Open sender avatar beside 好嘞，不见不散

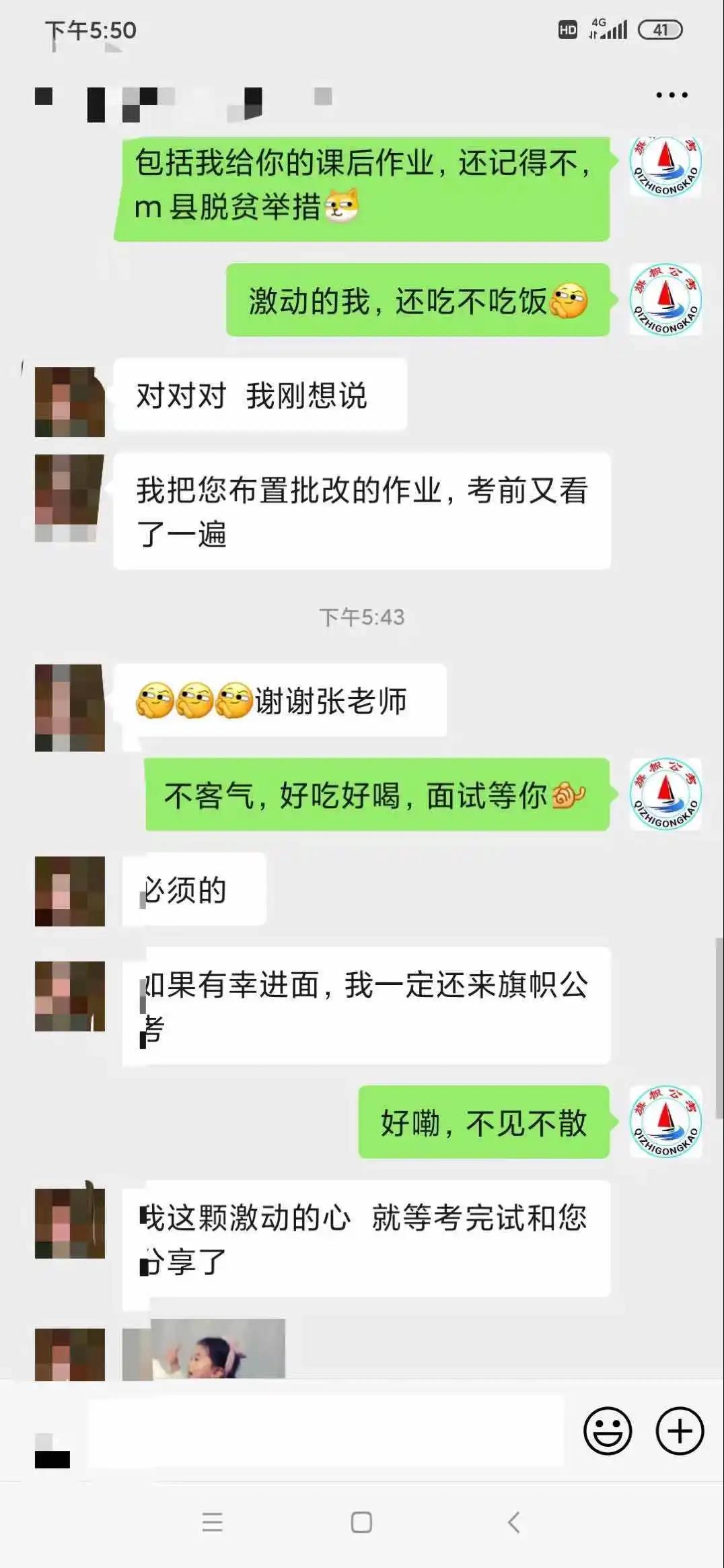pos(665,1122)
